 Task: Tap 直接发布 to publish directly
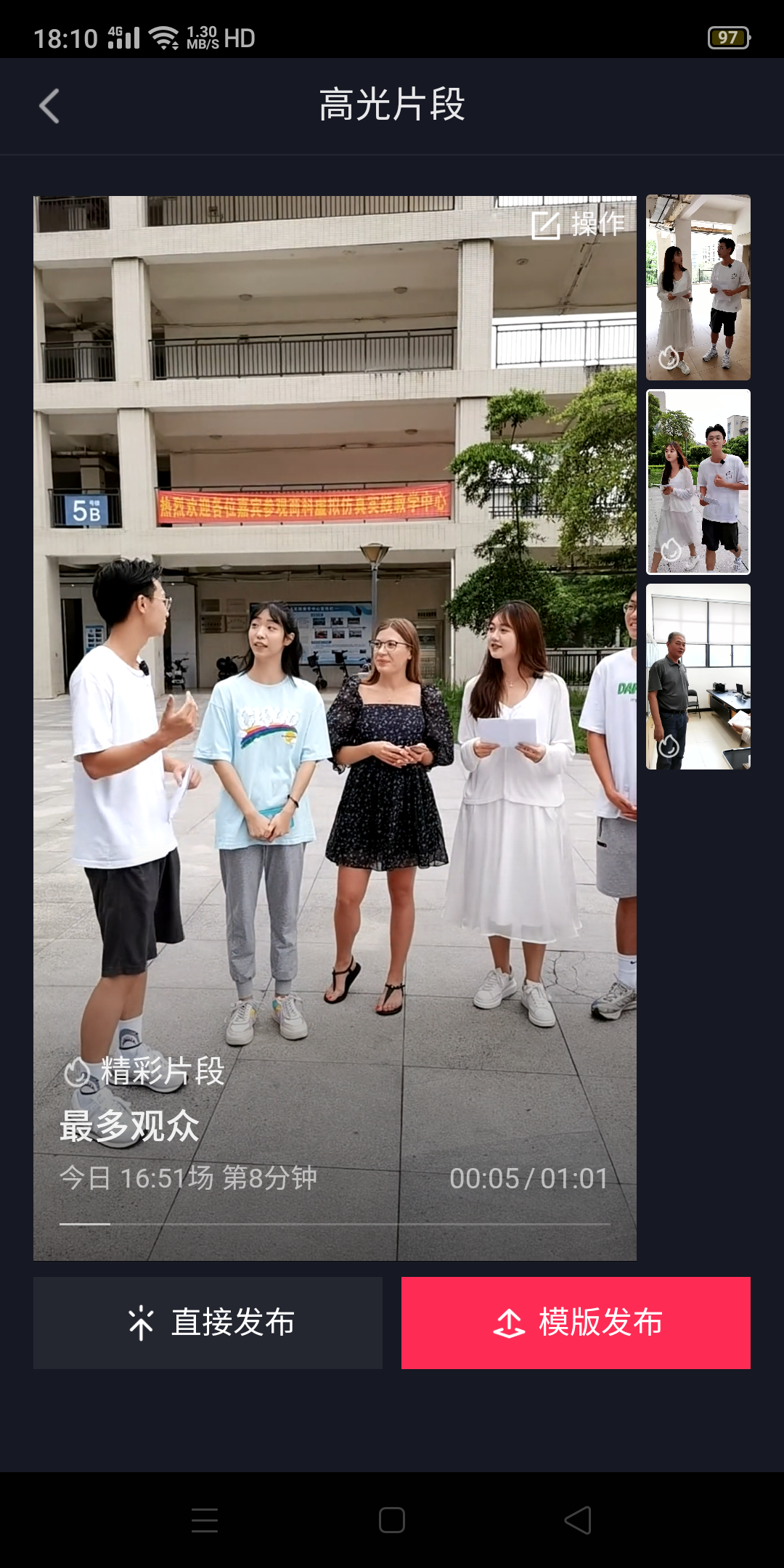pos(208,1323)
